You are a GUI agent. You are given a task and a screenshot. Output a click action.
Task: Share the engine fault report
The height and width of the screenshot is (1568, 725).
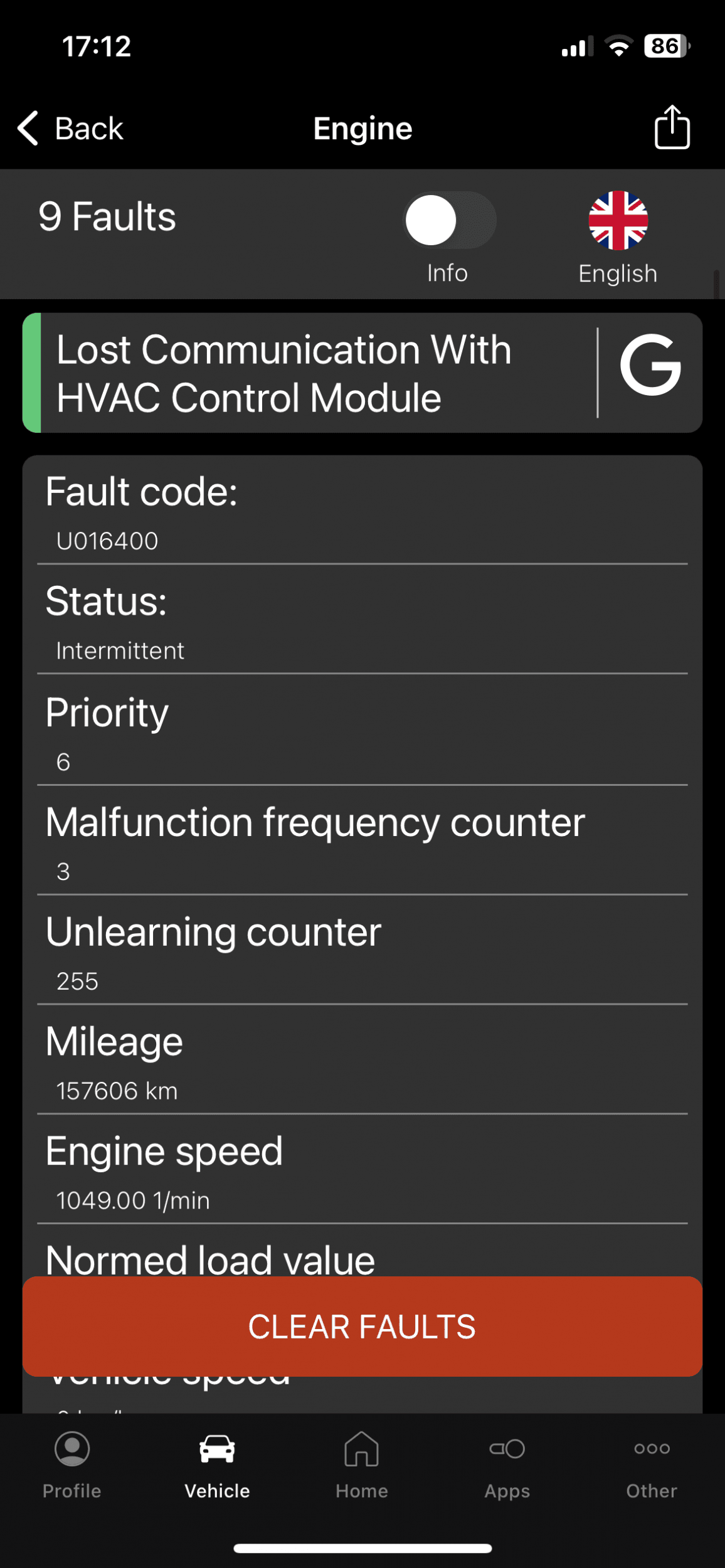click(x=672, y=127)
